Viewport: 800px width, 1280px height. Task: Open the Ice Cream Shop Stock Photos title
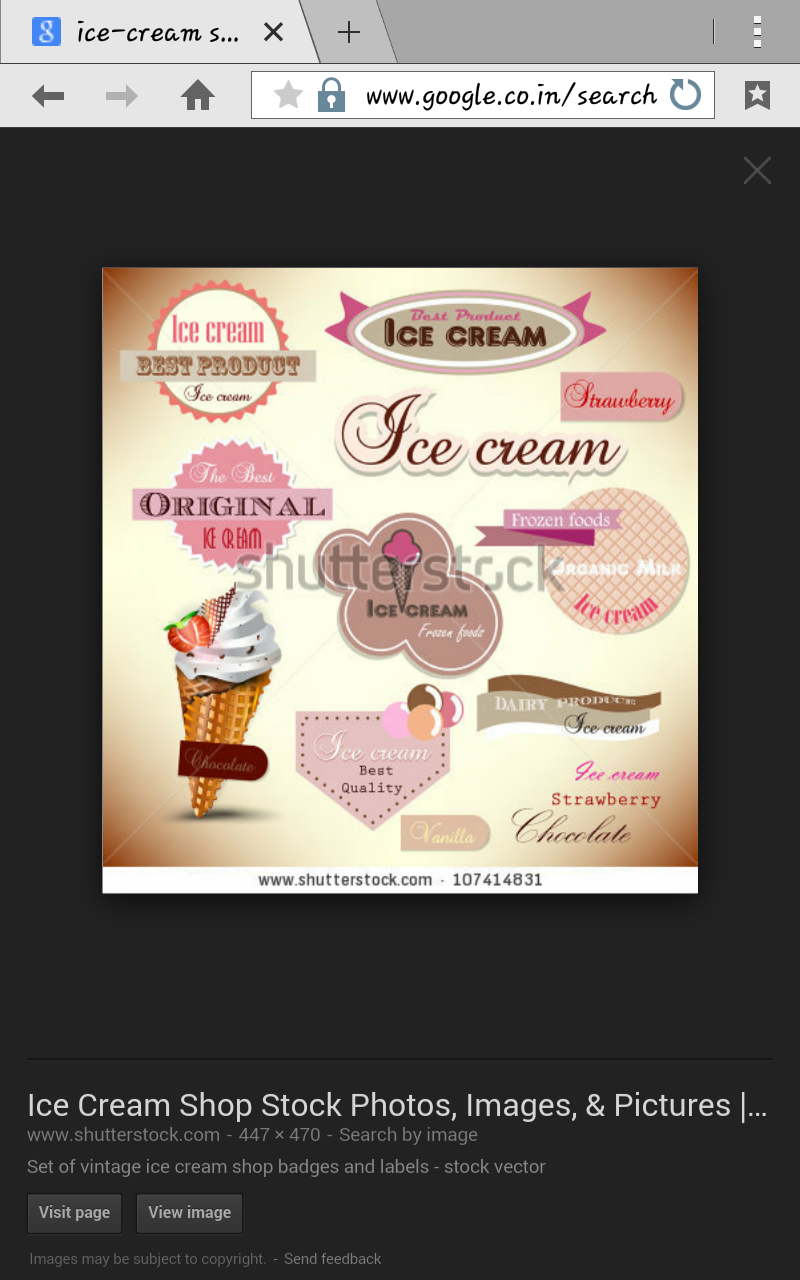(x=397, y=1105)
